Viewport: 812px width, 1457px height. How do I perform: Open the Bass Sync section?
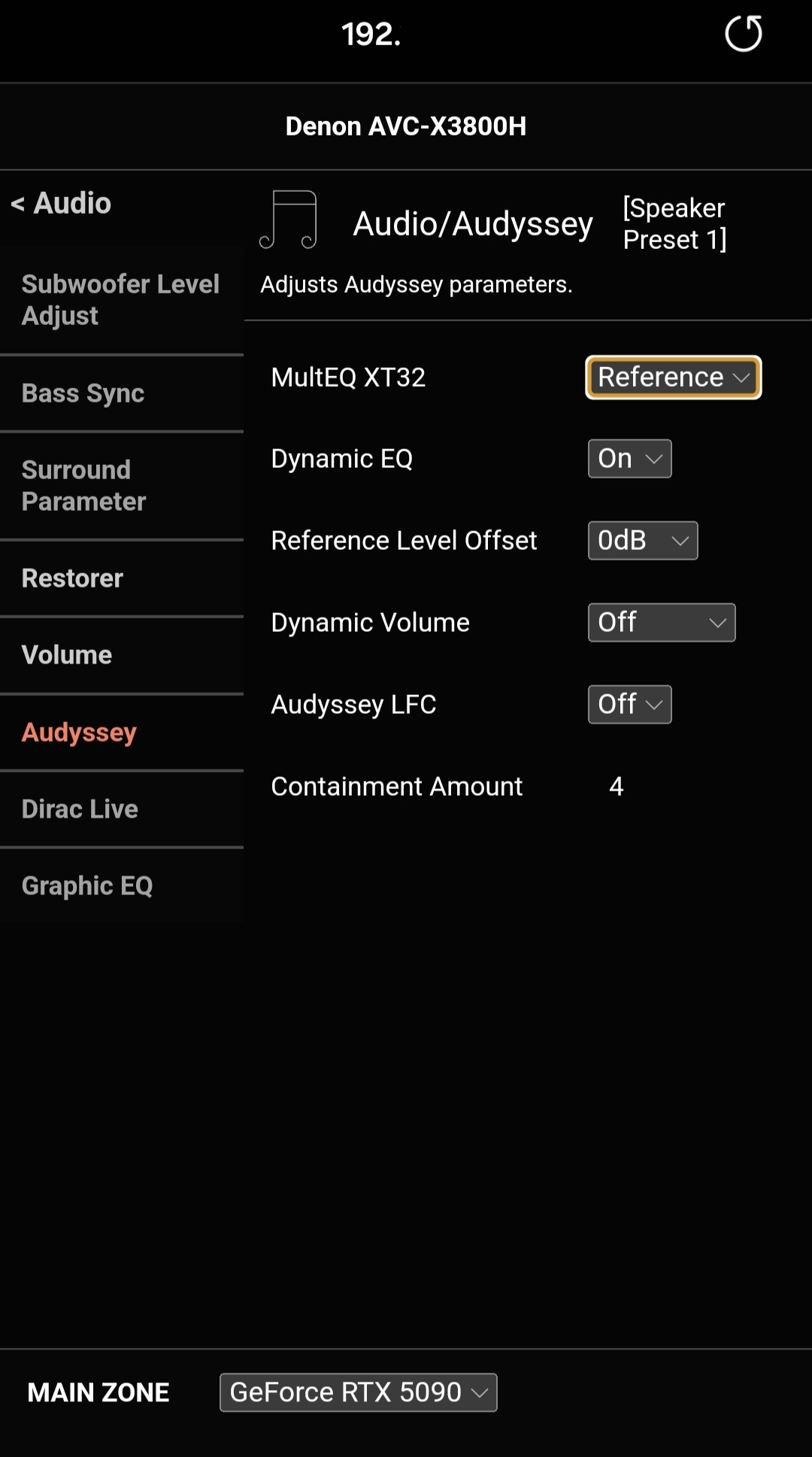coord(122,393)
